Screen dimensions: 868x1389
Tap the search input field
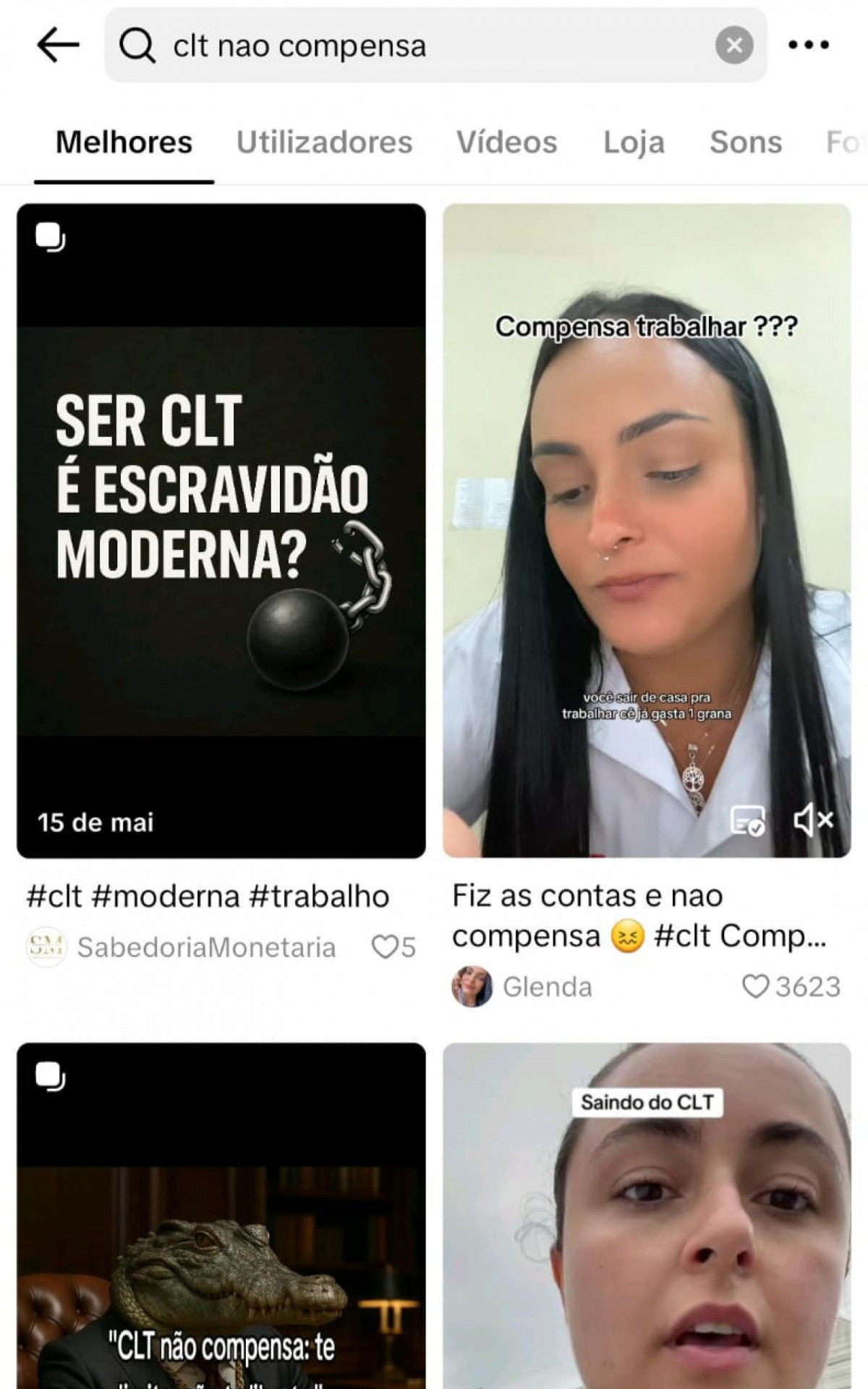(x=362, y=47)
